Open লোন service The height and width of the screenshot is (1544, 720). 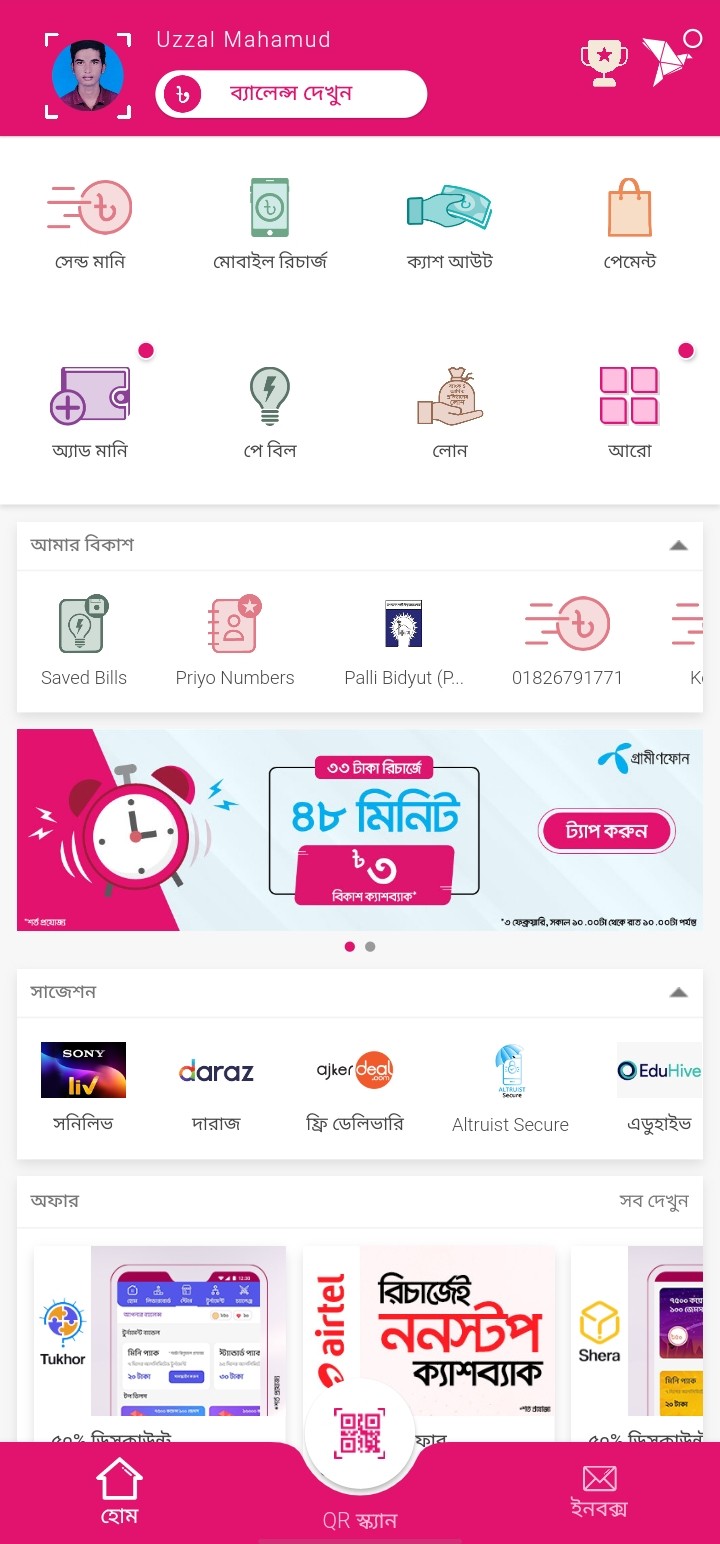pos(450,412)
